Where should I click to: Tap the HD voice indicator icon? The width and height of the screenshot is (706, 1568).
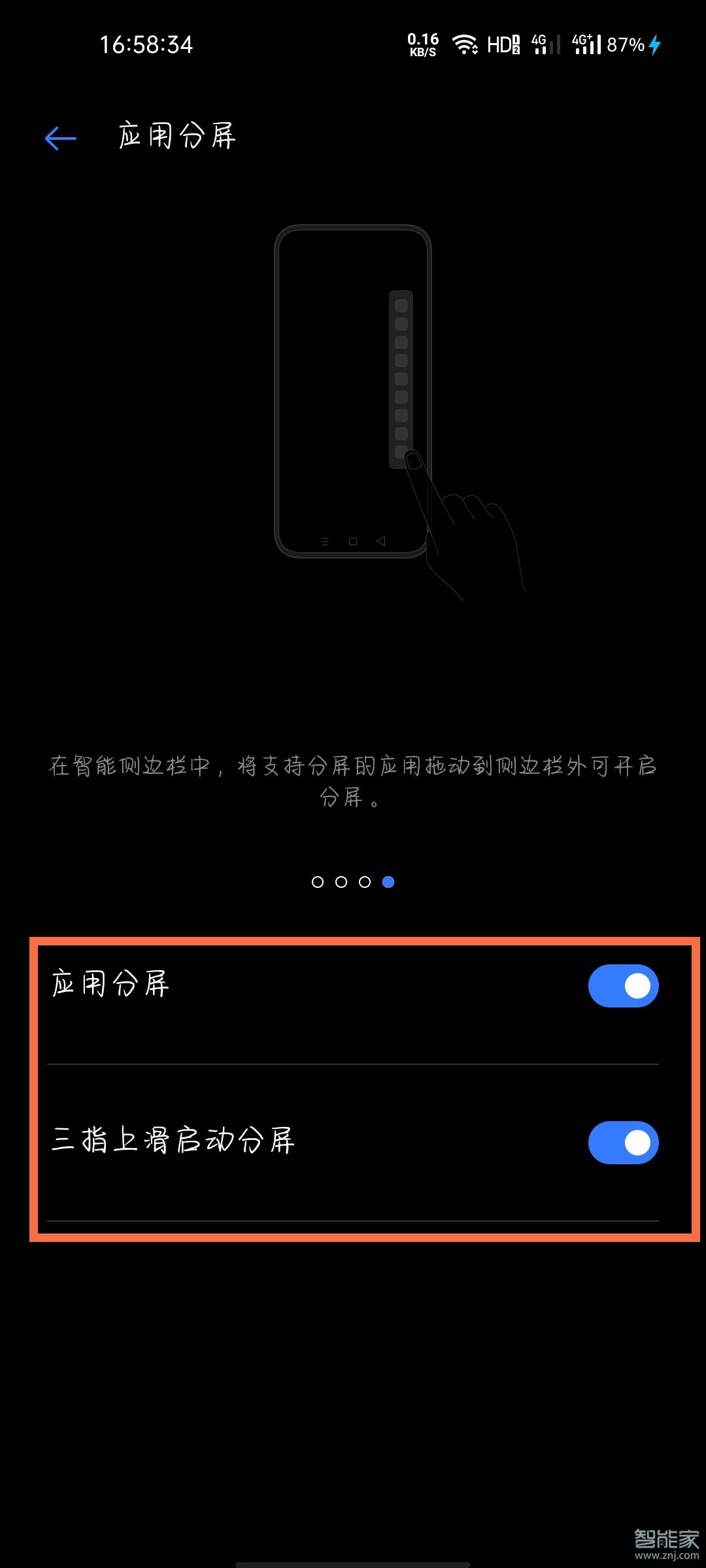(504, 44)
